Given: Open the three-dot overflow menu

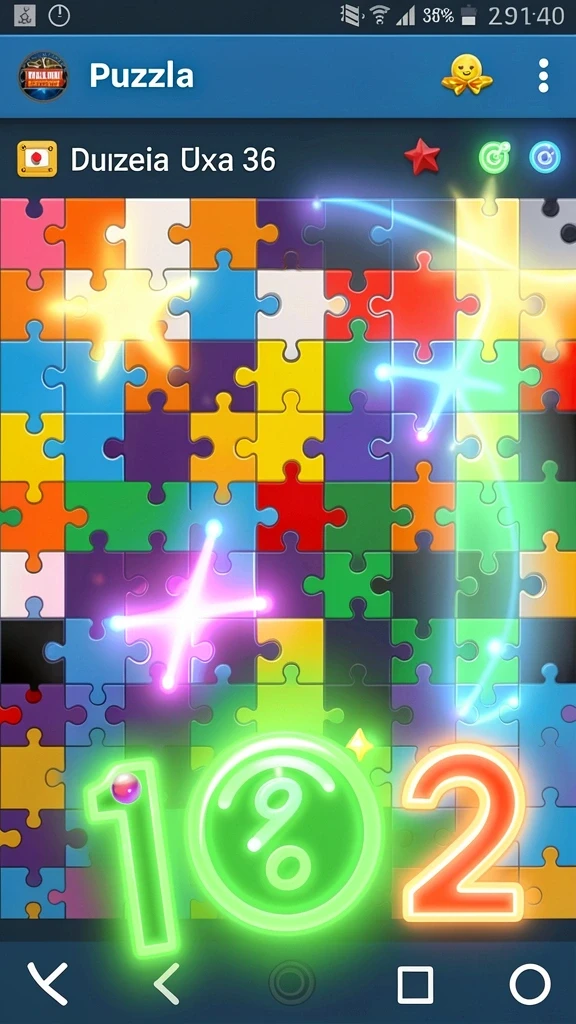Looking at the screenshot, I should (543, 75).
